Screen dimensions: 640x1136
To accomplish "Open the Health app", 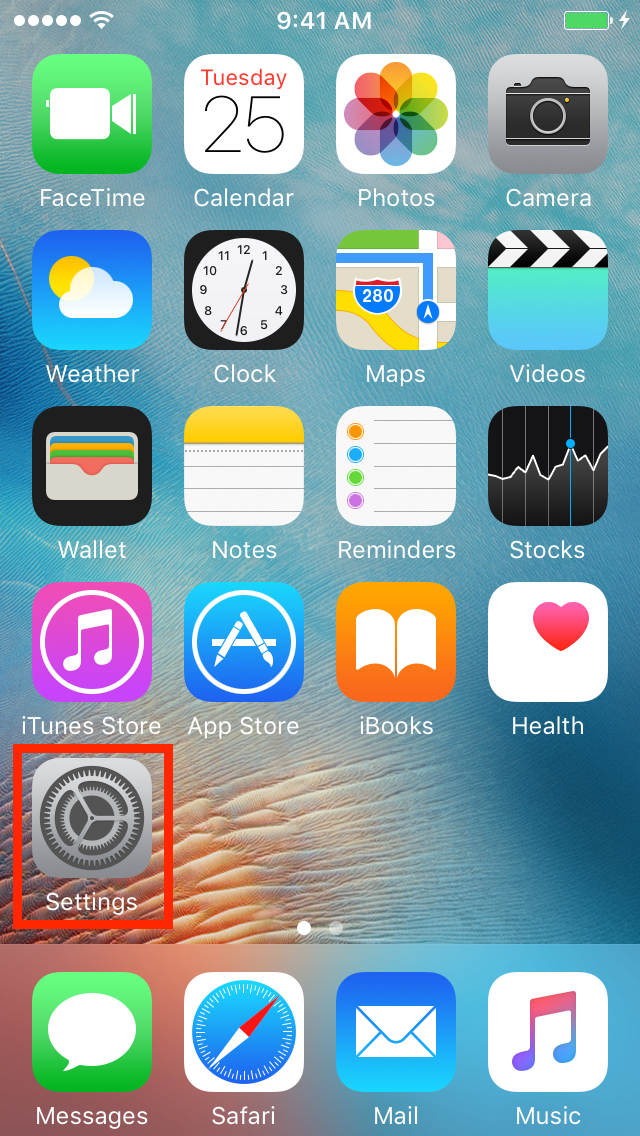I will point(548,642).
